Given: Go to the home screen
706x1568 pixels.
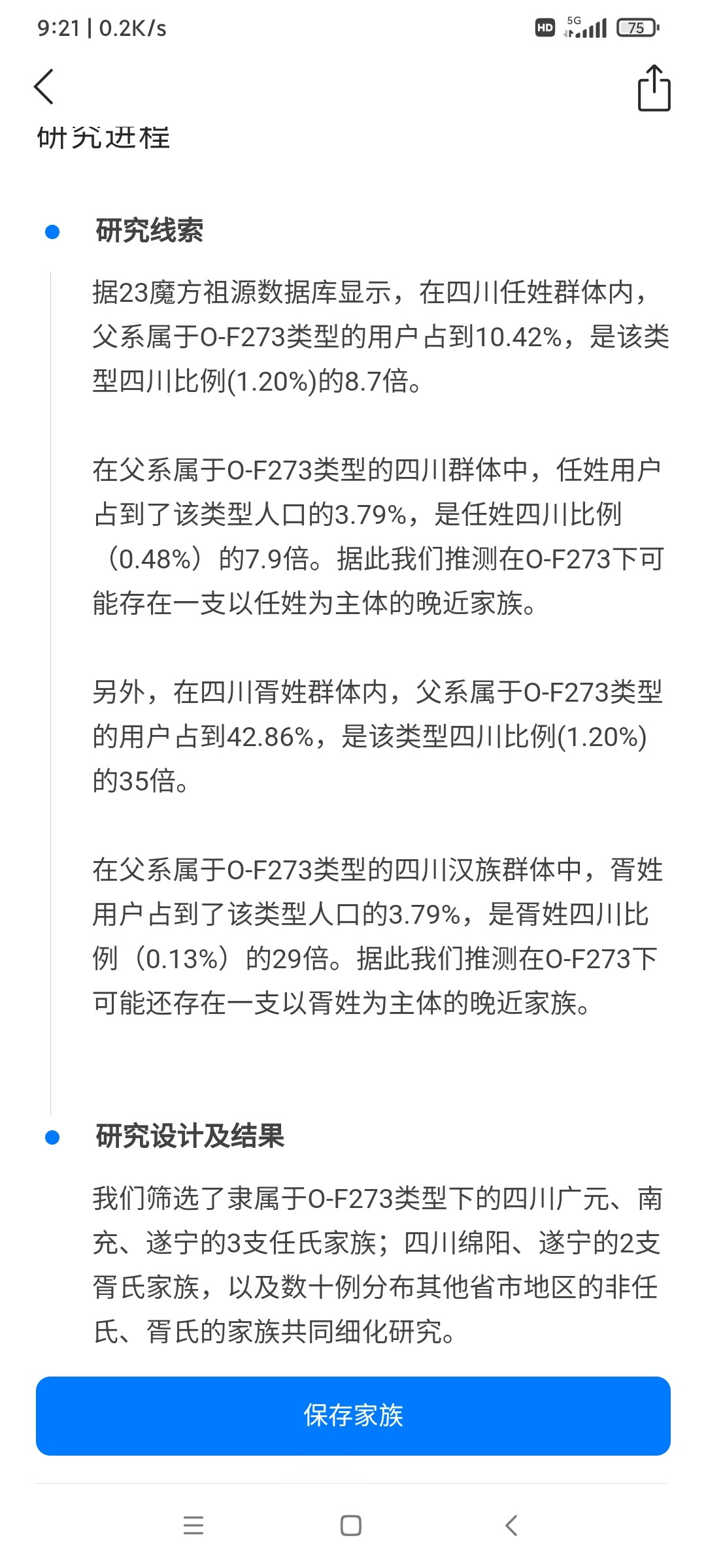Looking at the screenshot, I should pyautogui.click(x=351, y=1526).
